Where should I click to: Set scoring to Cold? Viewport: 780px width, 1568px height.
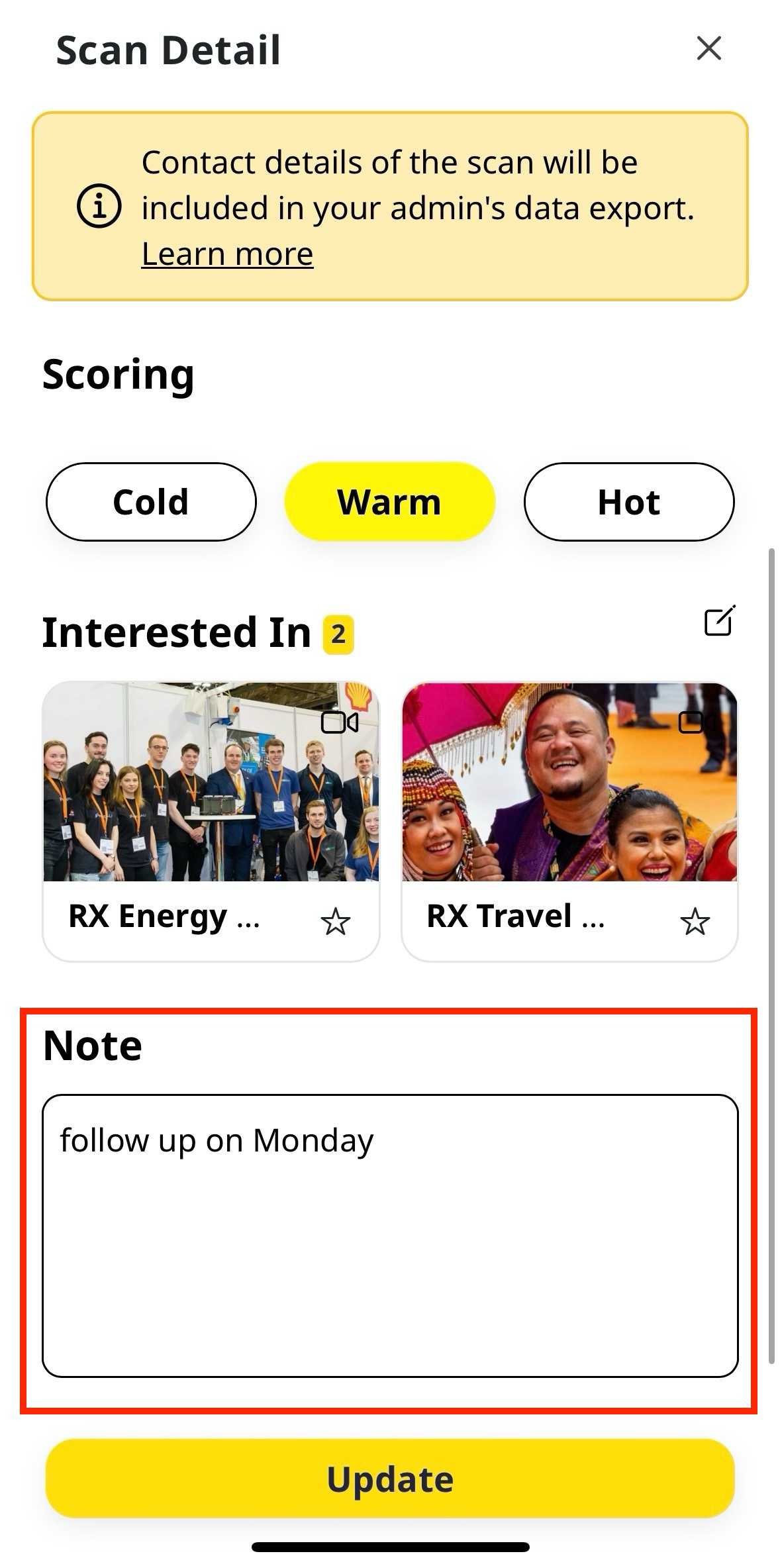151,502
